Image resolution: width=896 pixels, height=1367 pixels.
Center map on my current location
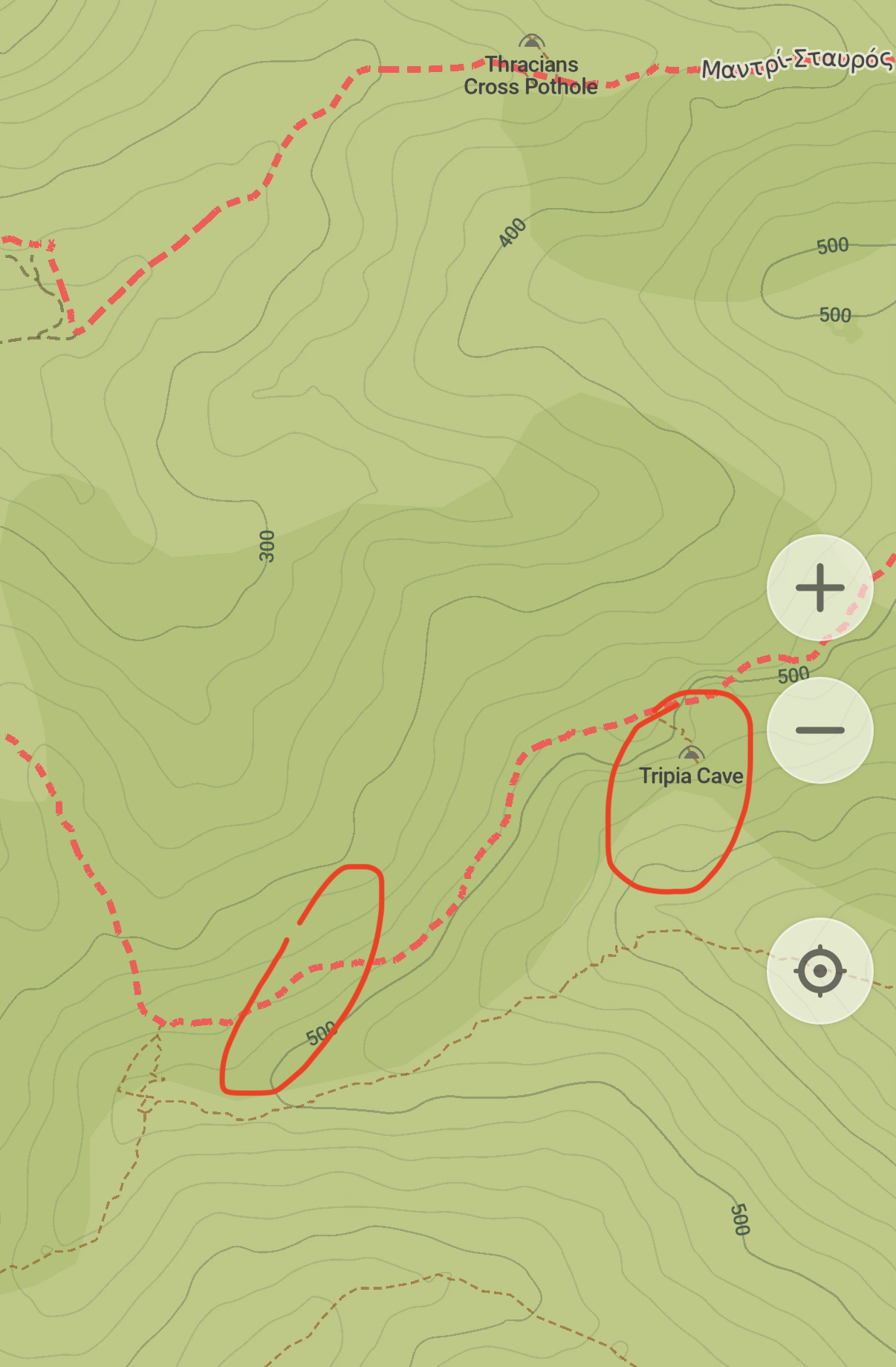coord(819,971)
